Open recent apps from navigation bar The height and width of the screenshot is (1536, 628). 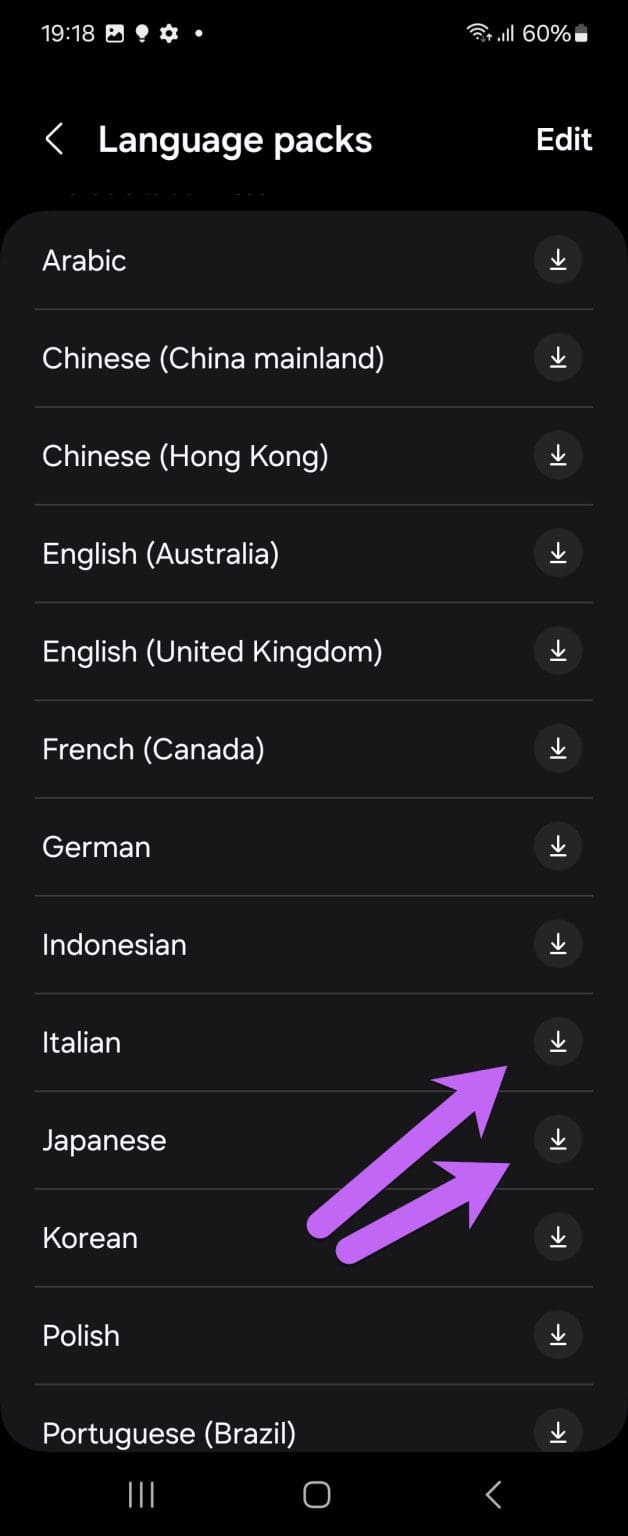point(141,1494)
